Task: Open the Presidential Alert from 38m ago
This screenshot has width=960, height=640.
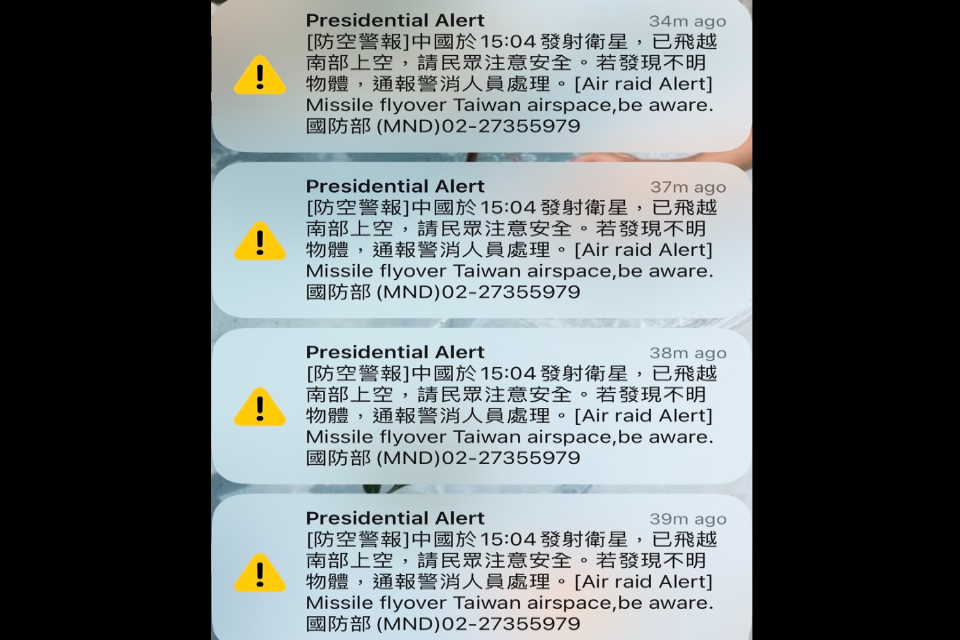Action: (x=482, y=406)
